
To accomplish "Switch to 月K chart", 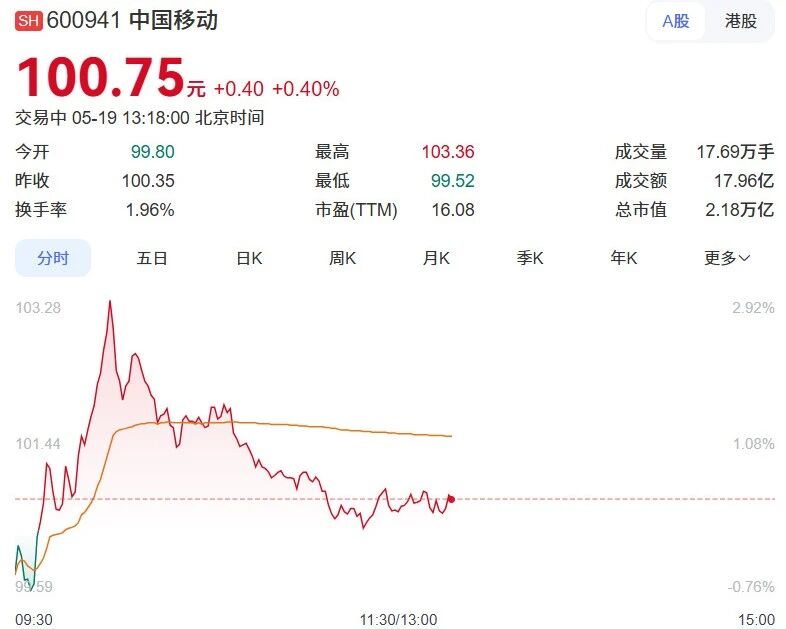I will click(x=436, y=258).
